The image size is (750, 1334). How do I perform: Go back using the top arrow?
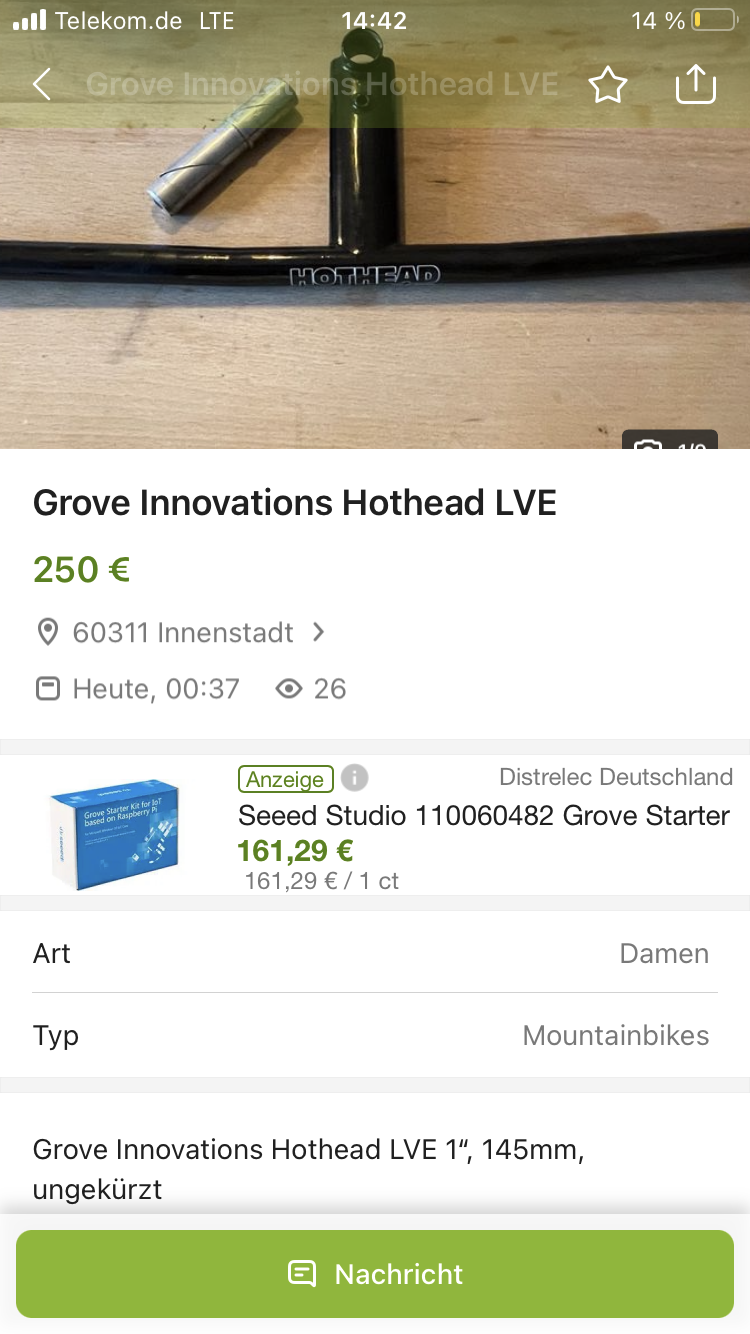(x=42, y=85)
